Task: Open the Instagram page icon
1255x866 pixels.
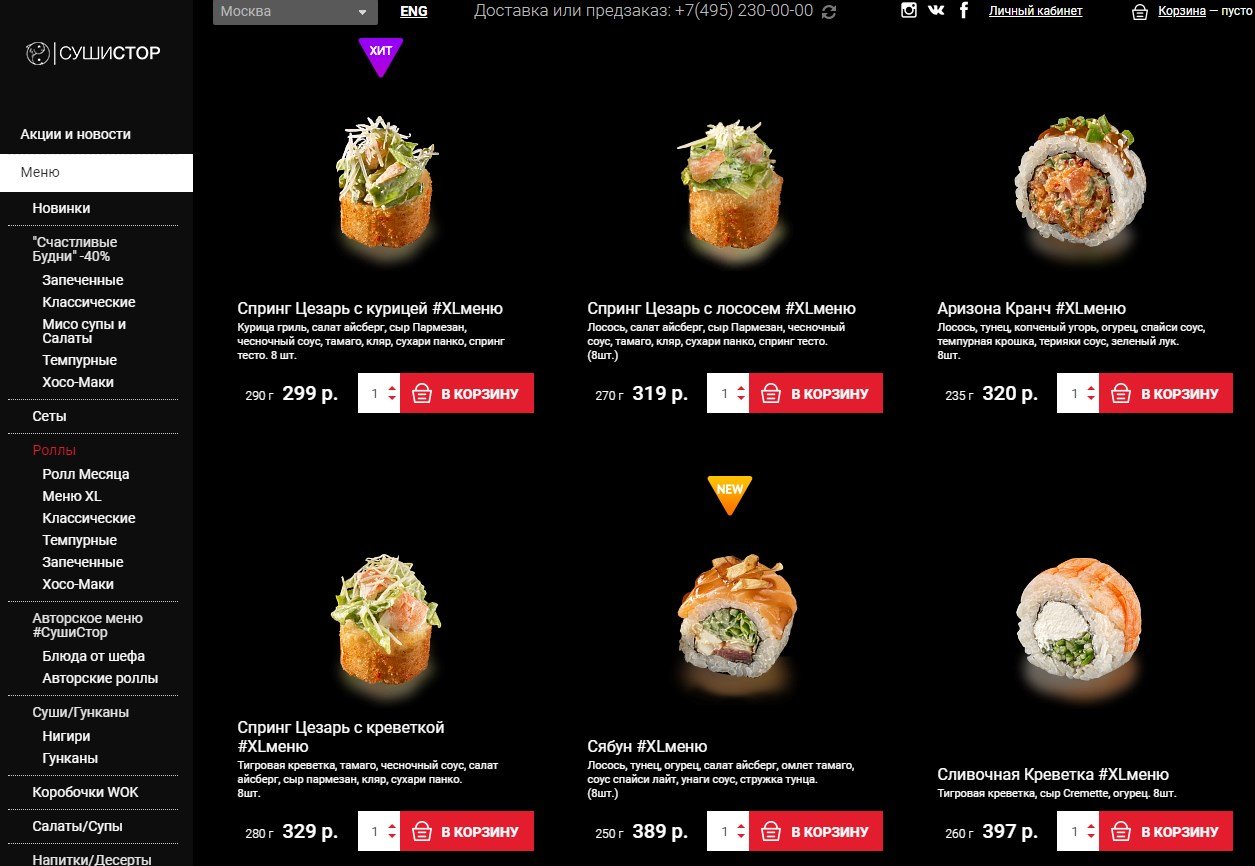Action: click(x=909, y=11)
